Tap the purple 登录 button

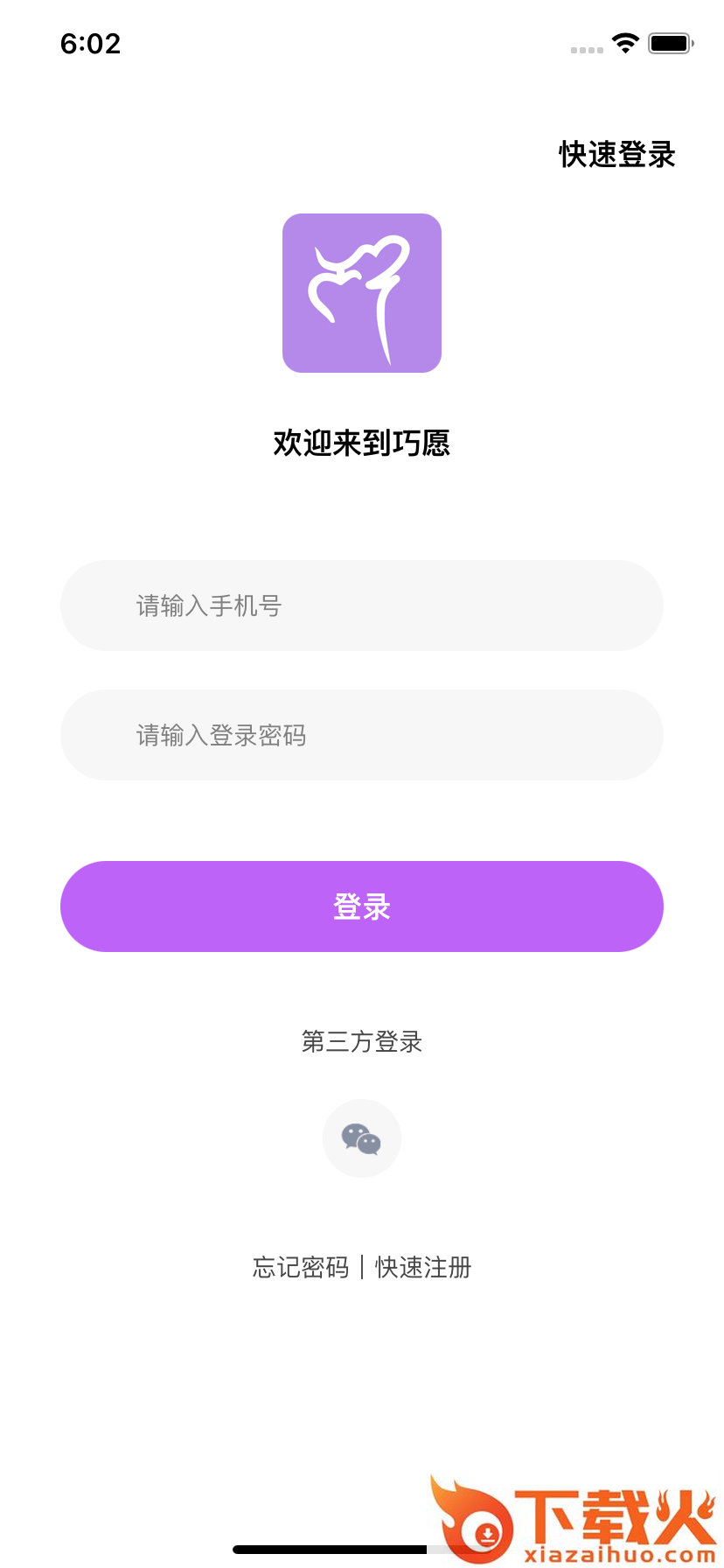pyautogui.click(x=361, y=906)
